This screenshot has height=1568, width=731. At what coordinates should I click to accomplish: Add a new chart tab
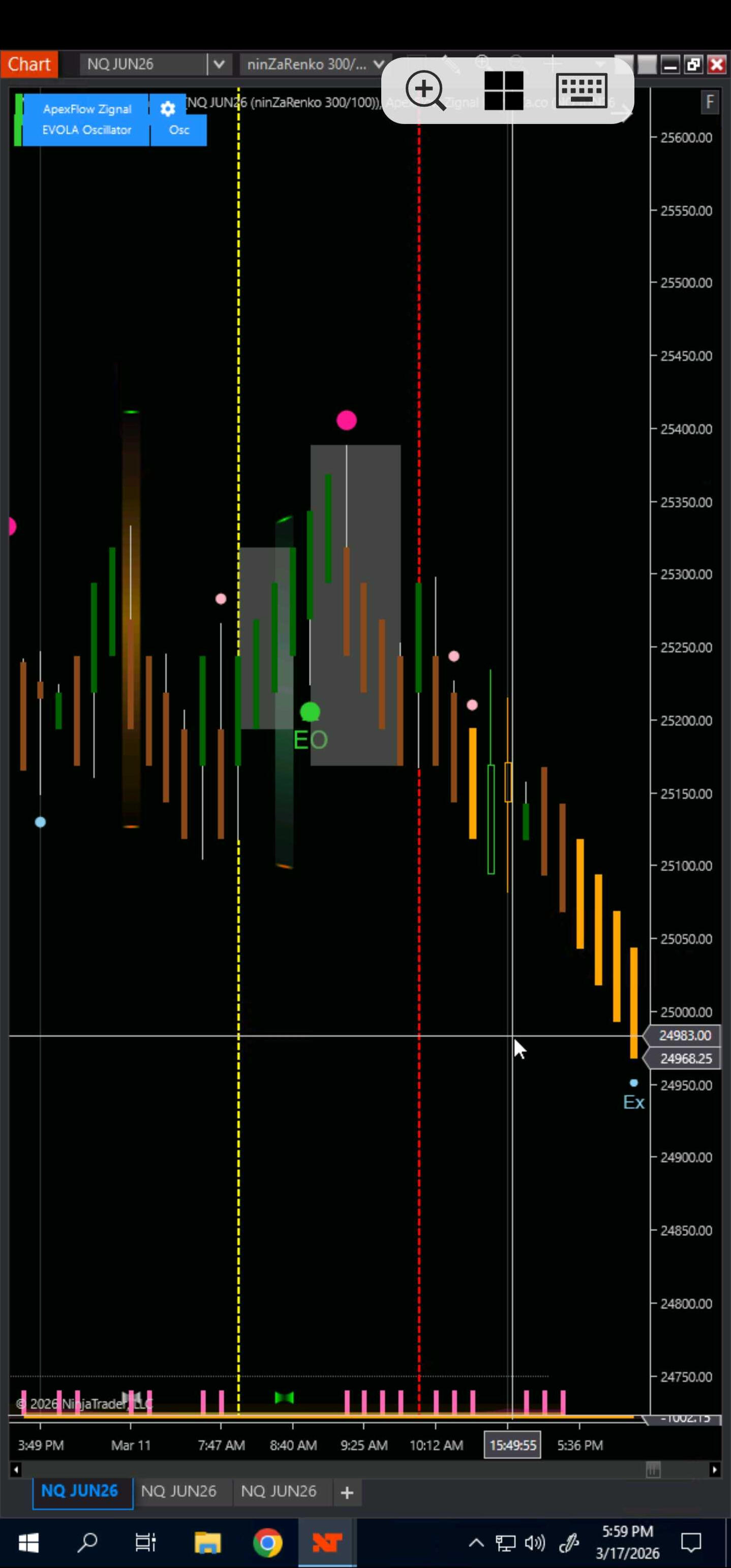point(347,1492)
